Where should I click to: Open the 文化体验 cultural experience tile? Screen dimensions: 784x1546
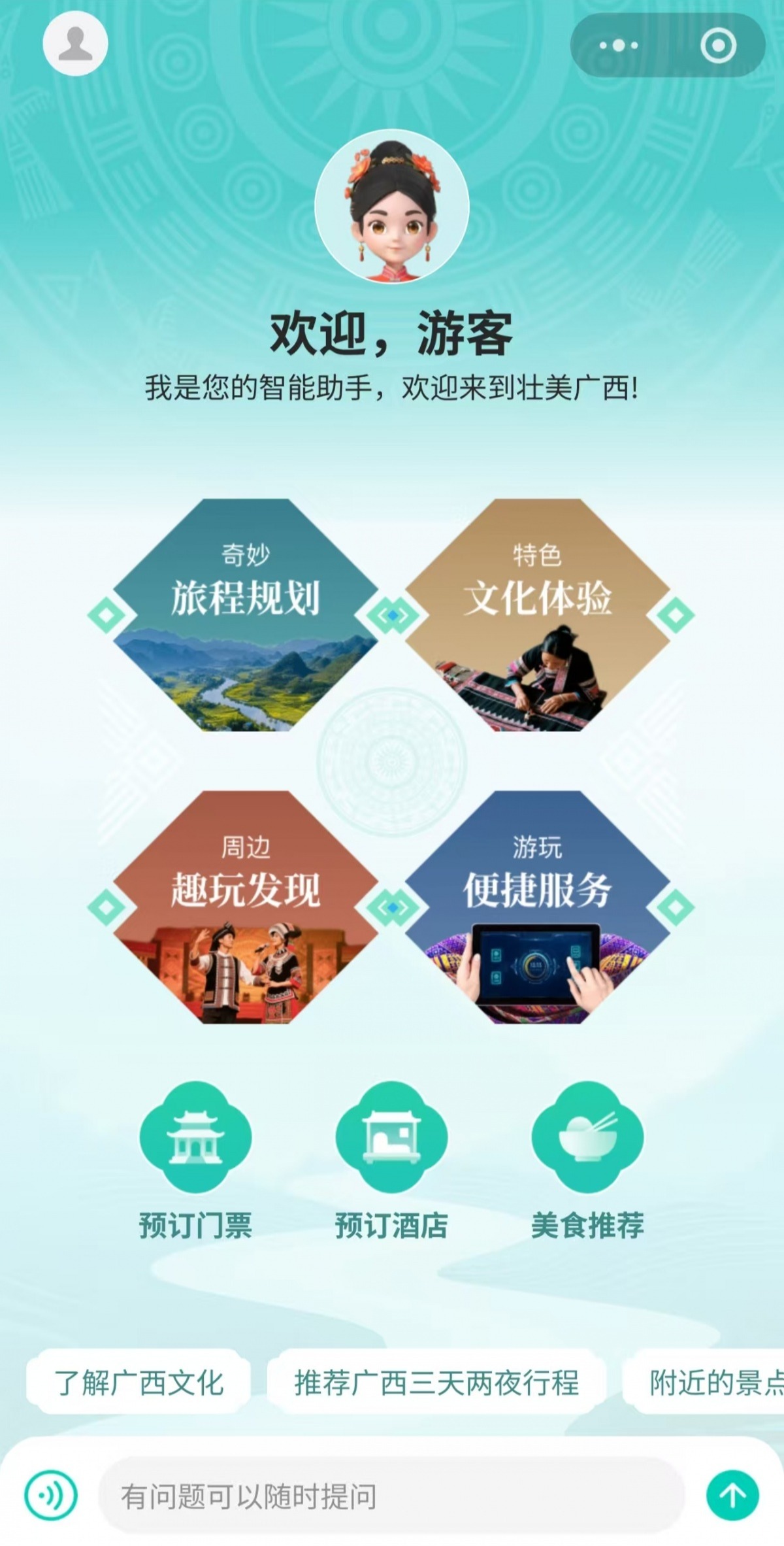[x=537, y=614]
